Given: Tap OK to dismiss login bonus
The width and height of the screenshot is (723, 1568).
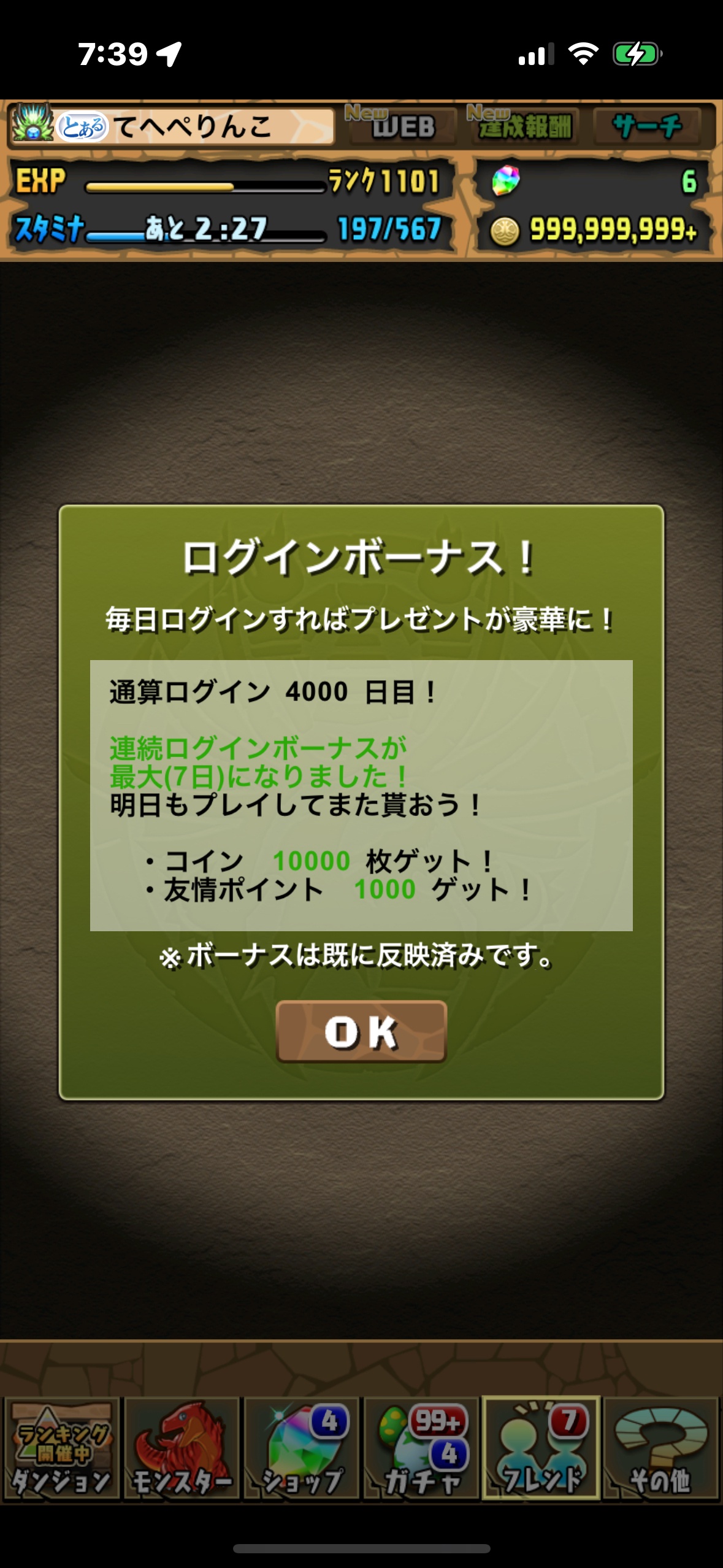Looking at the screenshot, I should tap(361, 1031).
